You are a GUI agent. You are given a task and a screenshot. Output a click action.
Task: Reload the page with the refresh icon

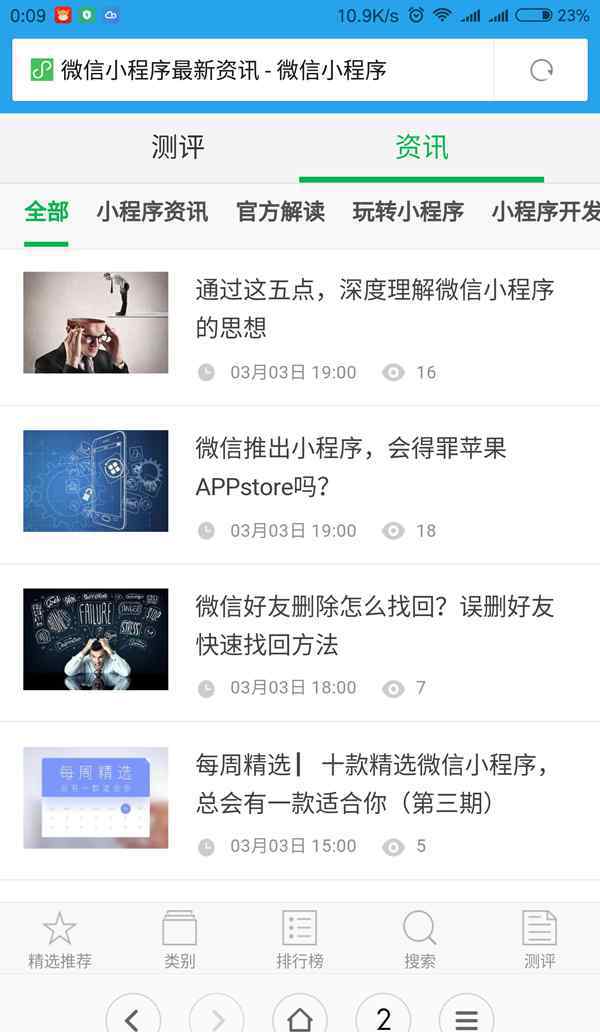coord(541,70)
